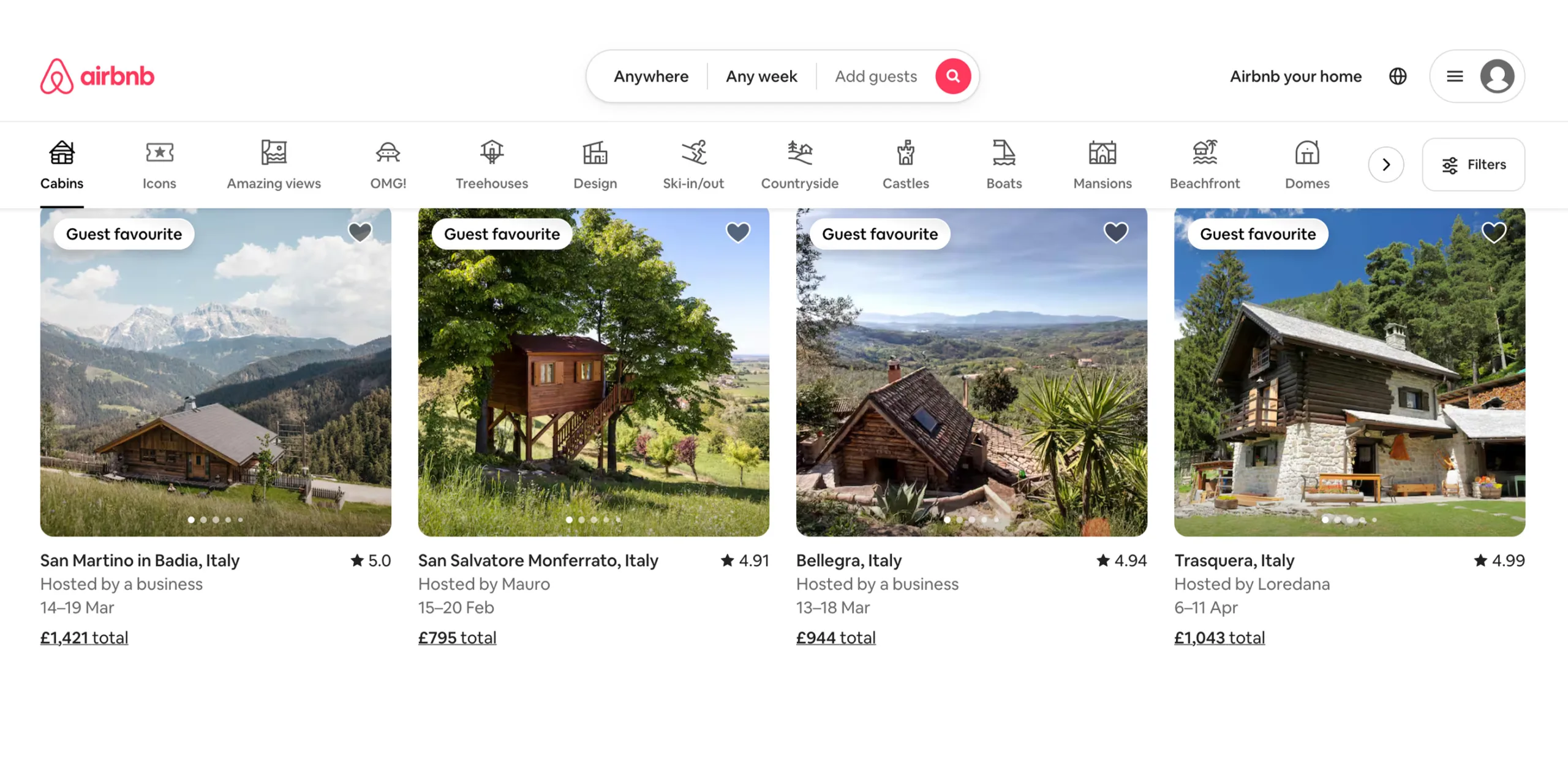Image resolution: width=1568 pixels, height=781 pixels.
Task: View price breakdown for £1,421 total
Action: point(84,638)
